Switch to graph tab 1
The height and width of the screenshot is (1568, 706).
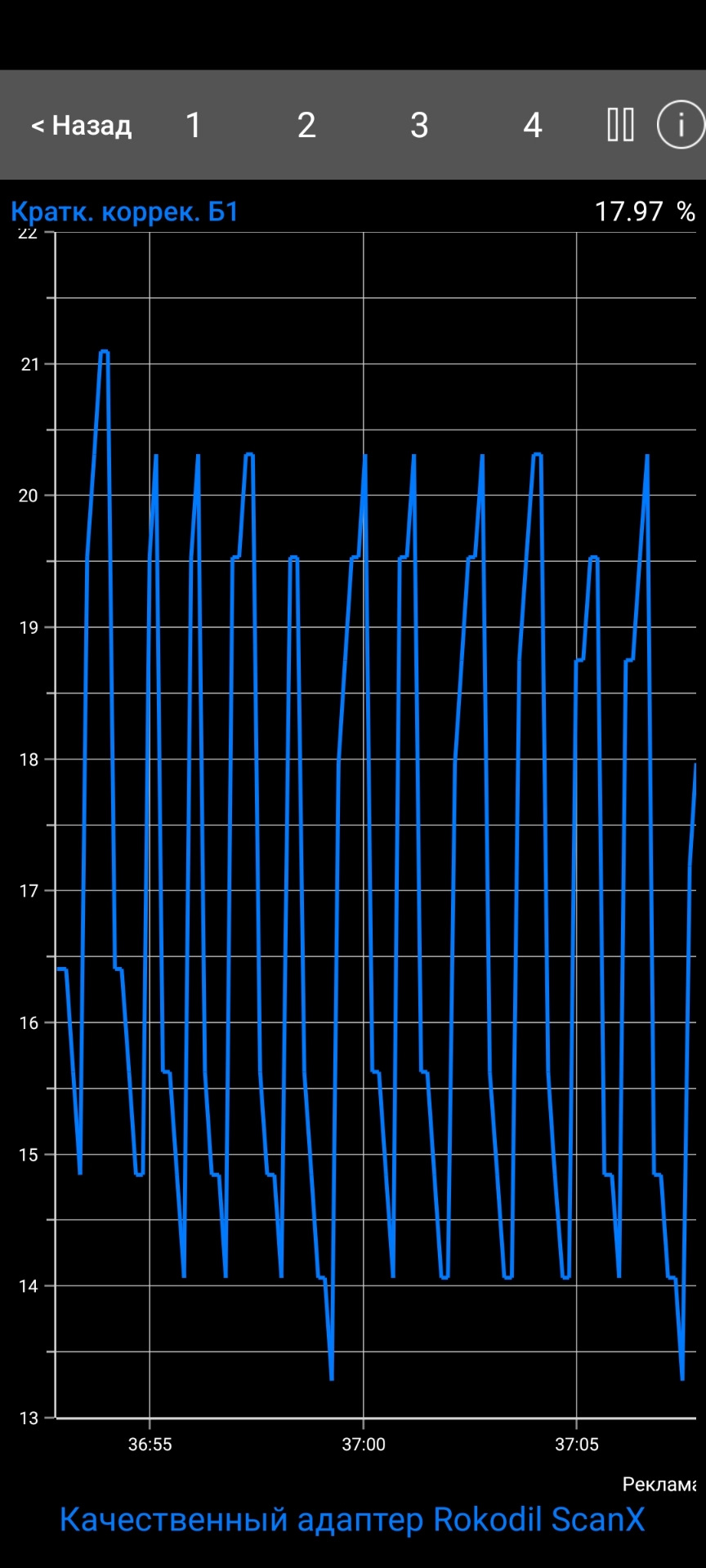coord(193,126)
